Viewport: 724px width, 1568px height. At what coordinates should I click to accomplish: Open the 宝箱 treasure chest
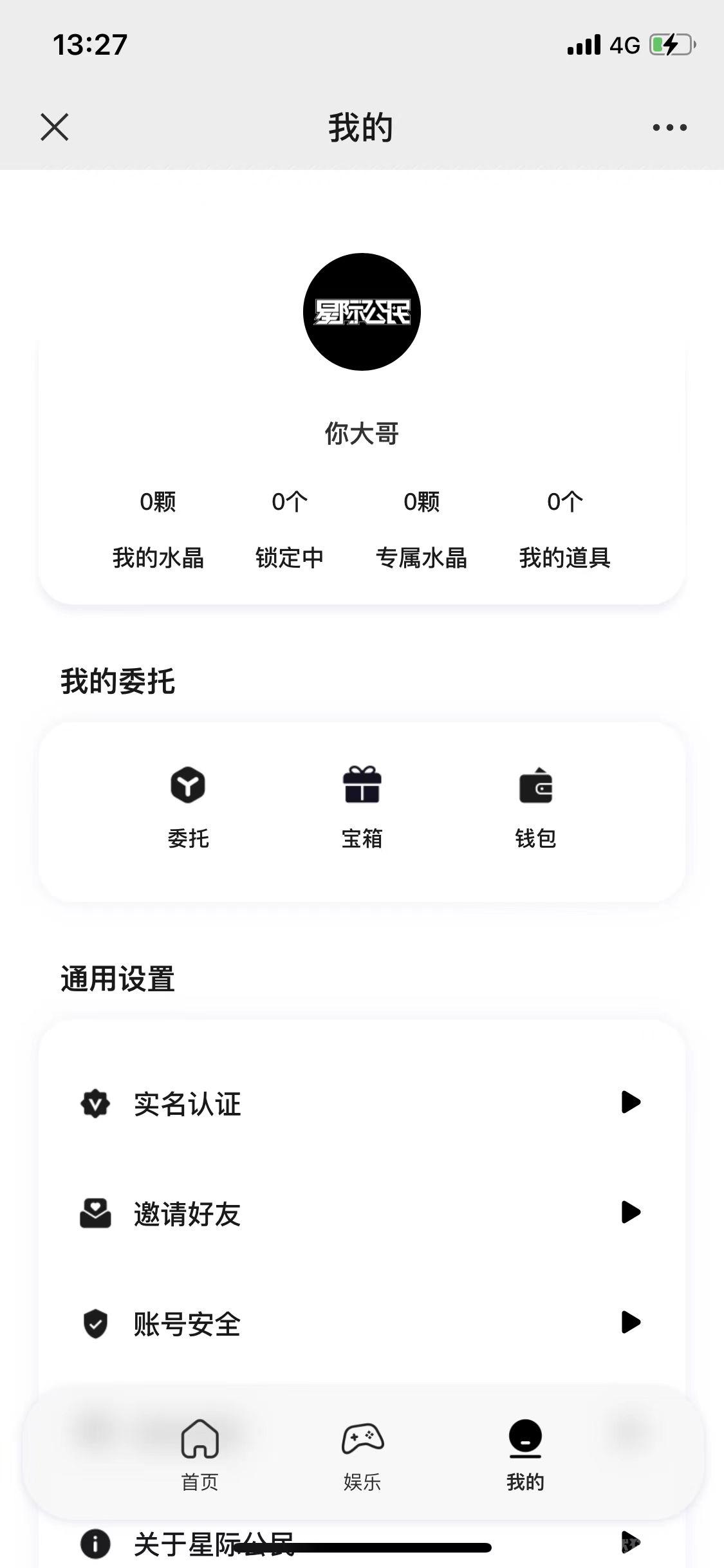(362, 807)
